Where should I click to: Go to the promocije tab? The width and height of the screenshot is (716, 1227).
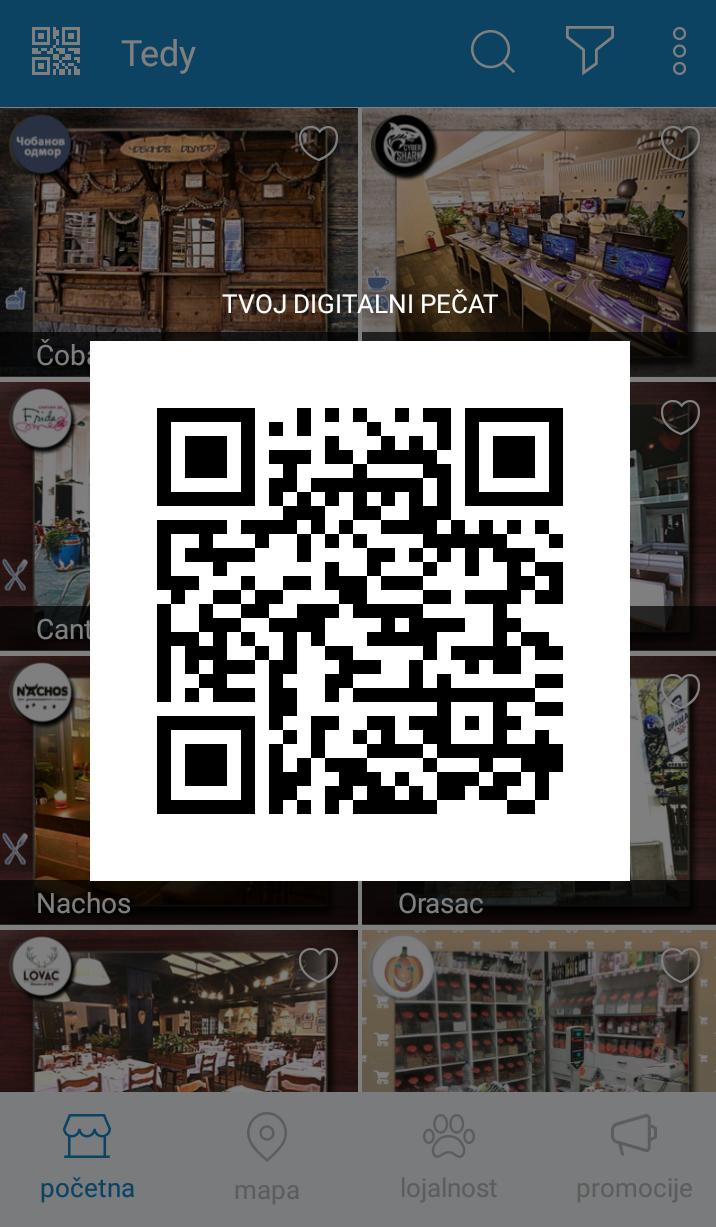click(634, 1160)
